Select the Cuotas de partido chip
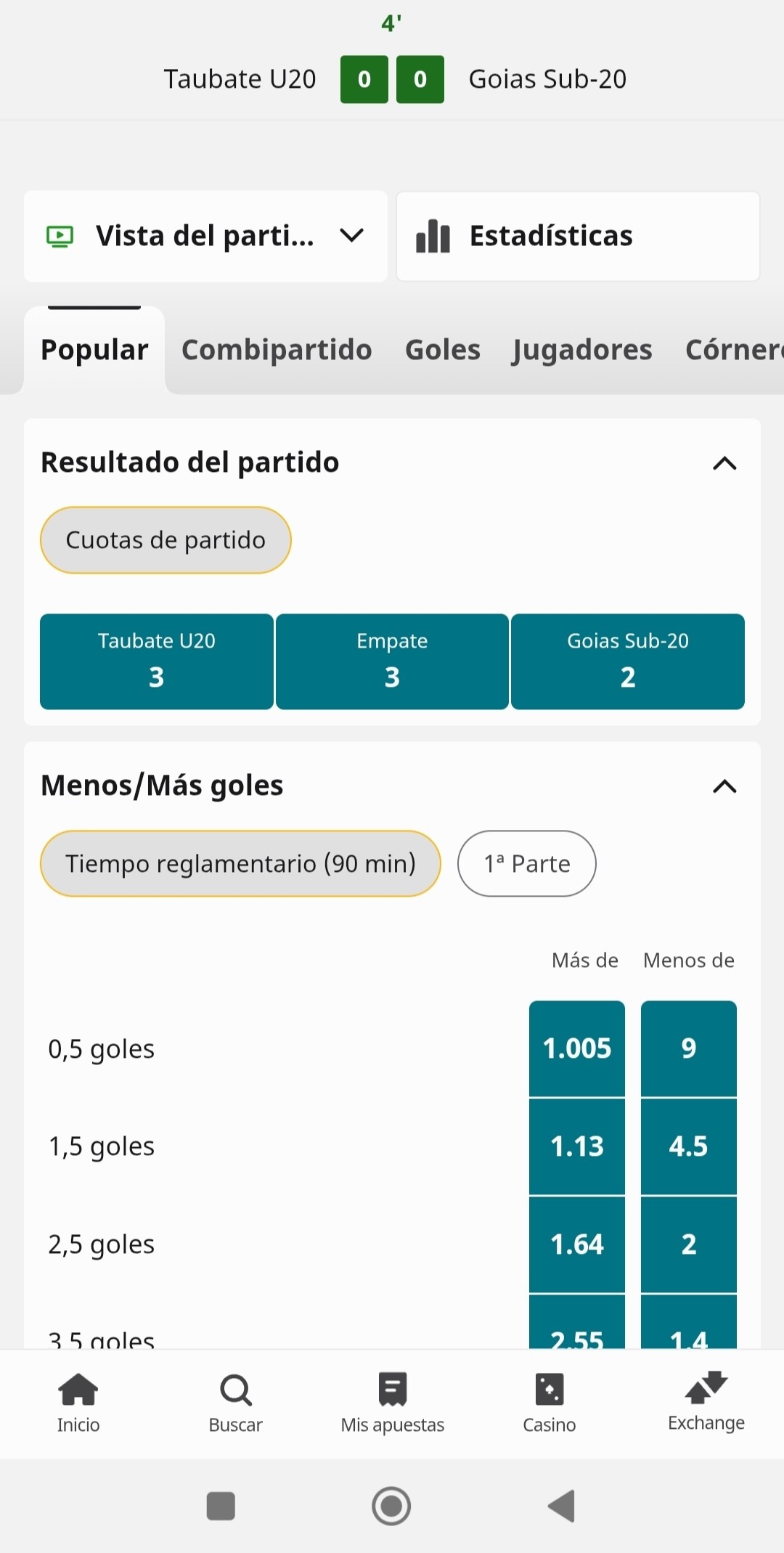Image resolution: width=784 pixels, height=1553 pixels. click(166, 540)
